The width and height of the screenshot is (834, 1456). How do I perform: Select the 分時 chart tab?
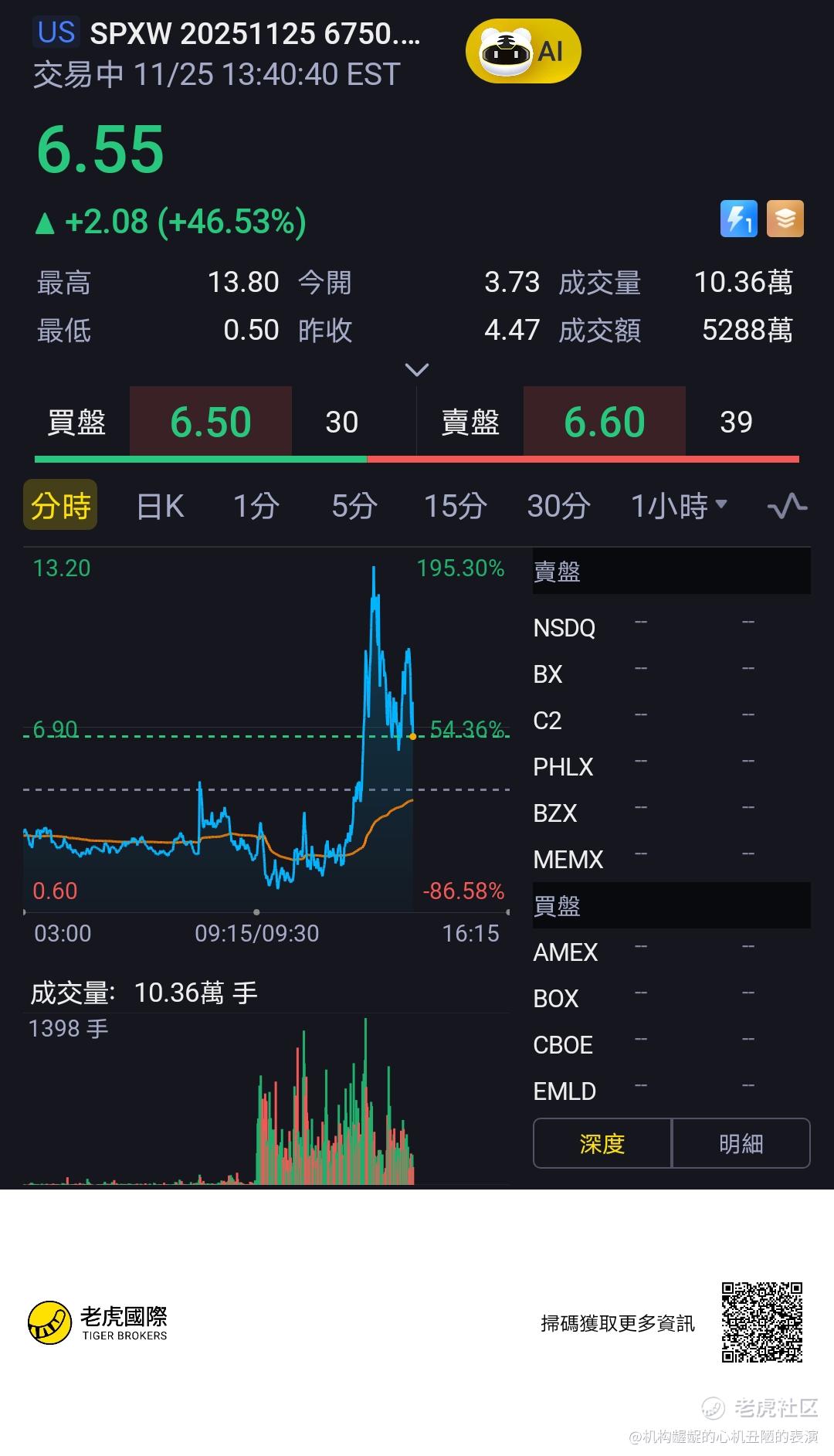tap(60, 506)
